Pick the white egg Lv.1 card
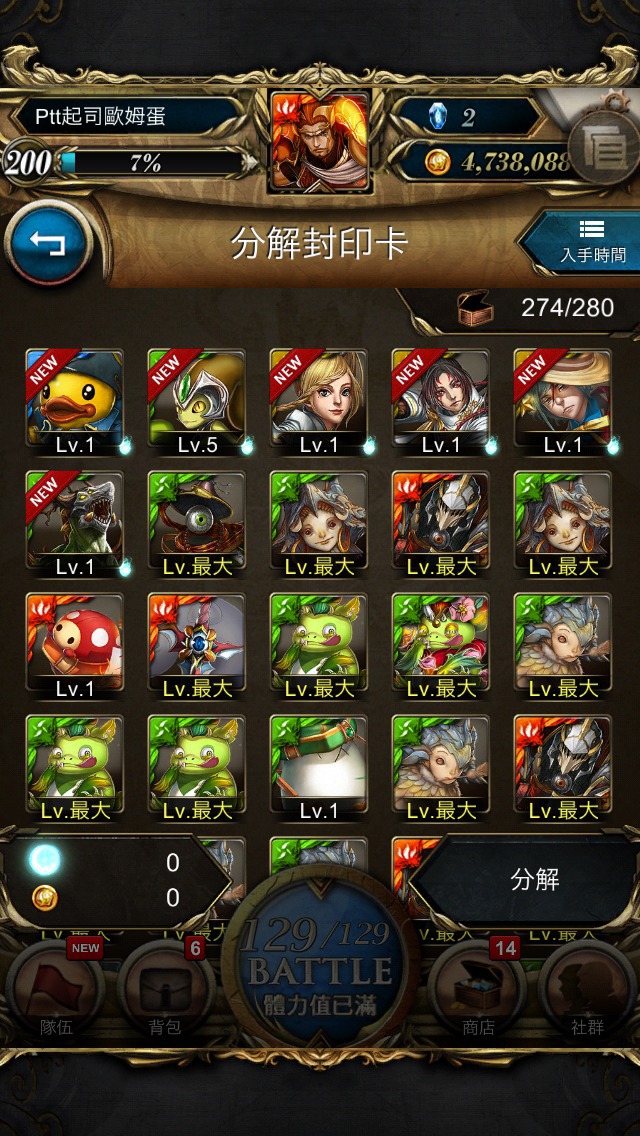This screenshot has width=640, height=1136. point(318,768)
